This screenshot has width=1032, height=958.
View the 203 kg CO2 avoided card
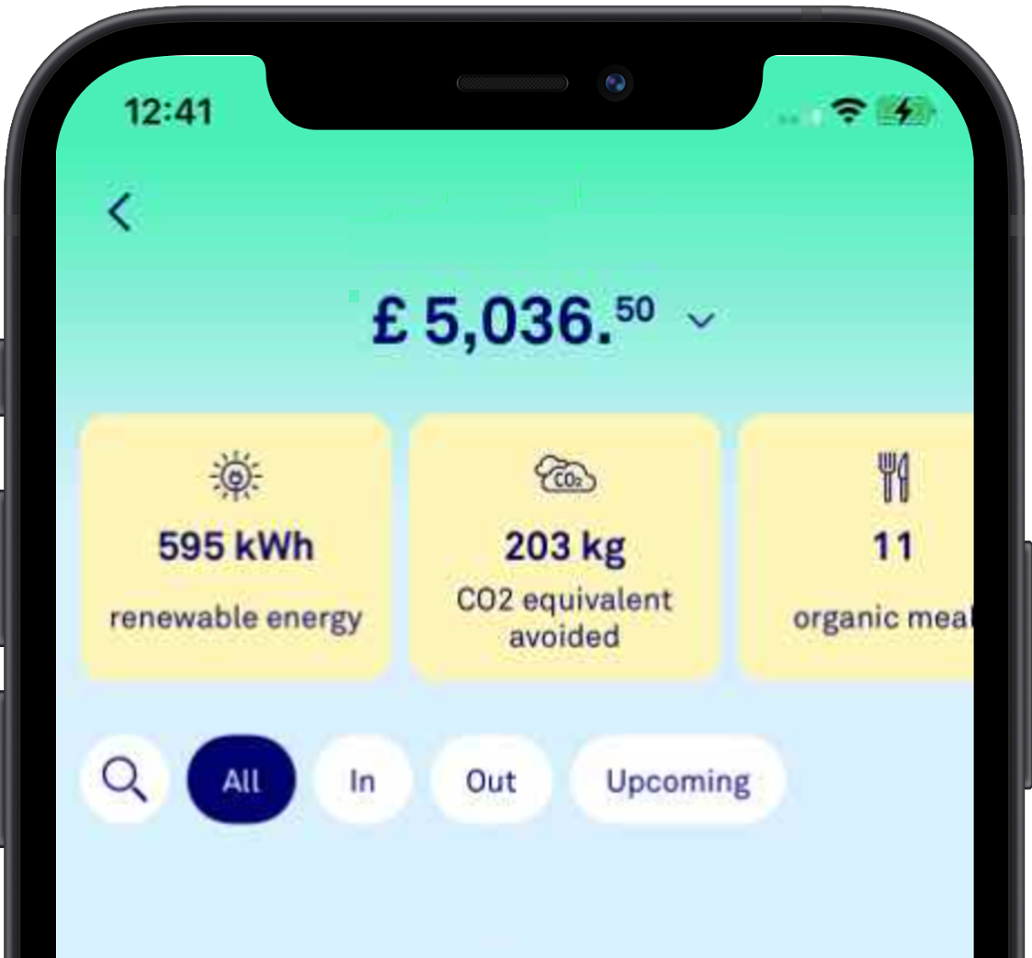click(564, 547)
